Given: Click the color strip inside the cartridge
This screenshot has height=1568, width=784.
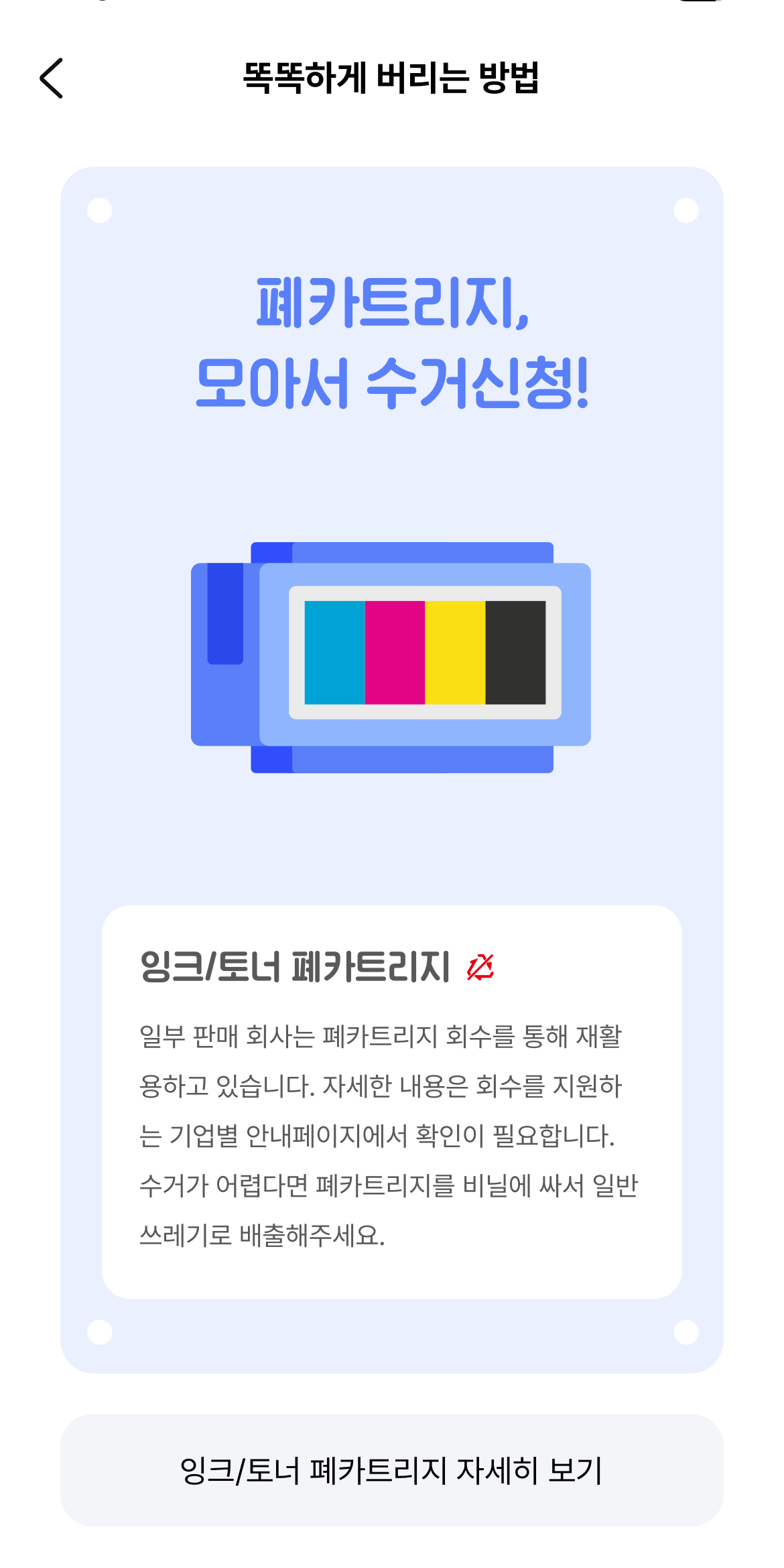Looking at the screenshot, I should pyautogui.click(x=424, y=653).
